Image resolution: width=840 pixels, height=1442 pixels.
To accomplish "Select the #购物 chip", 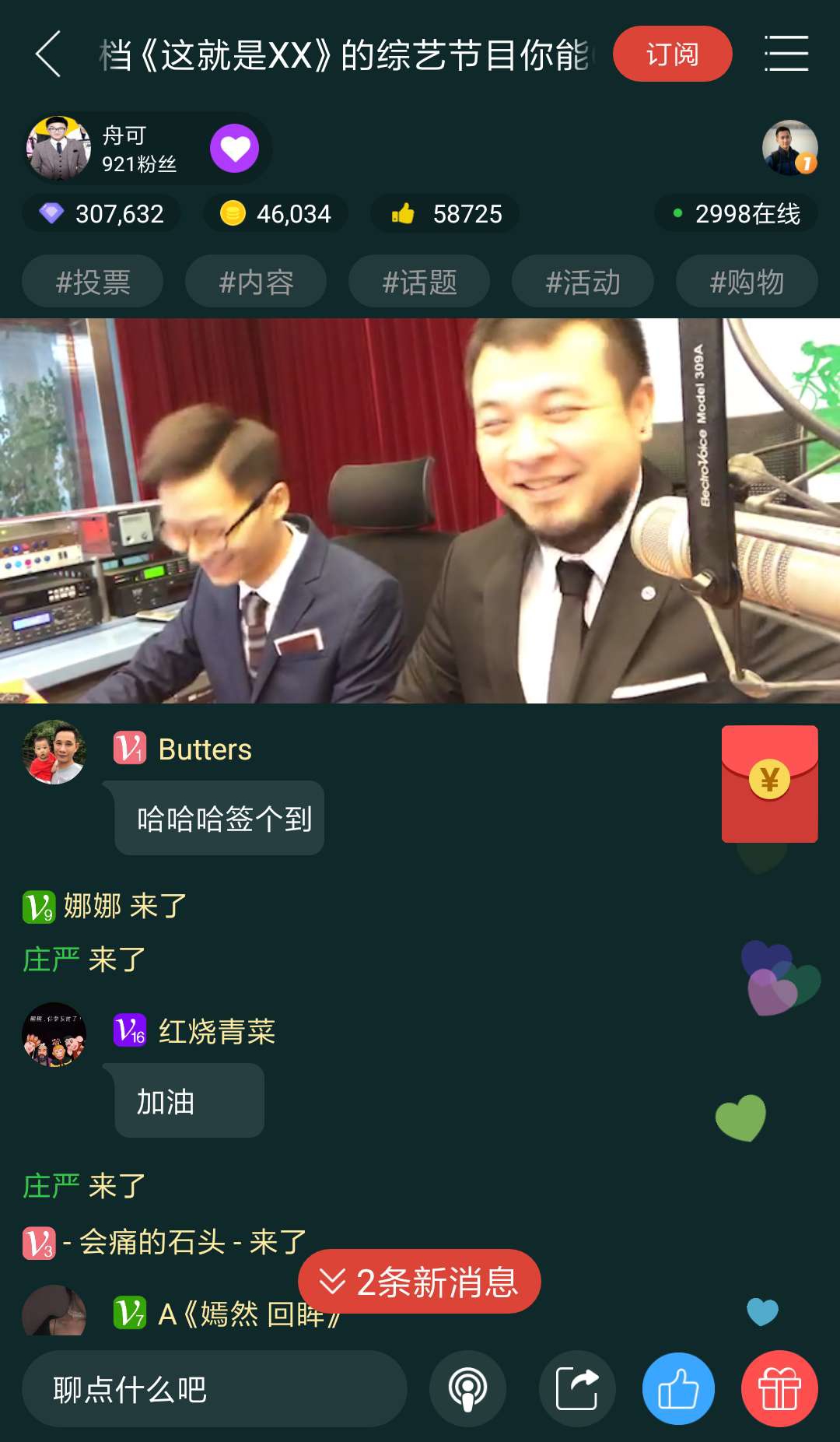I will (x=747, y=282).
